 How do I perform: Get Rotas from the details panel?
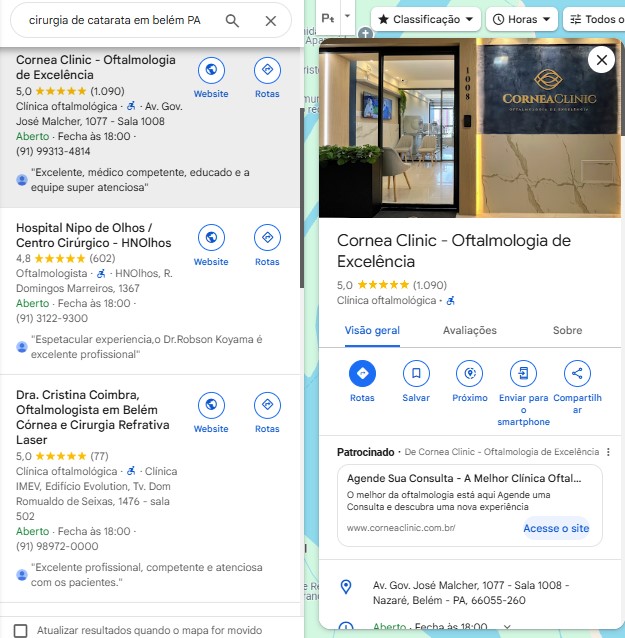click(x=362, y=382)
